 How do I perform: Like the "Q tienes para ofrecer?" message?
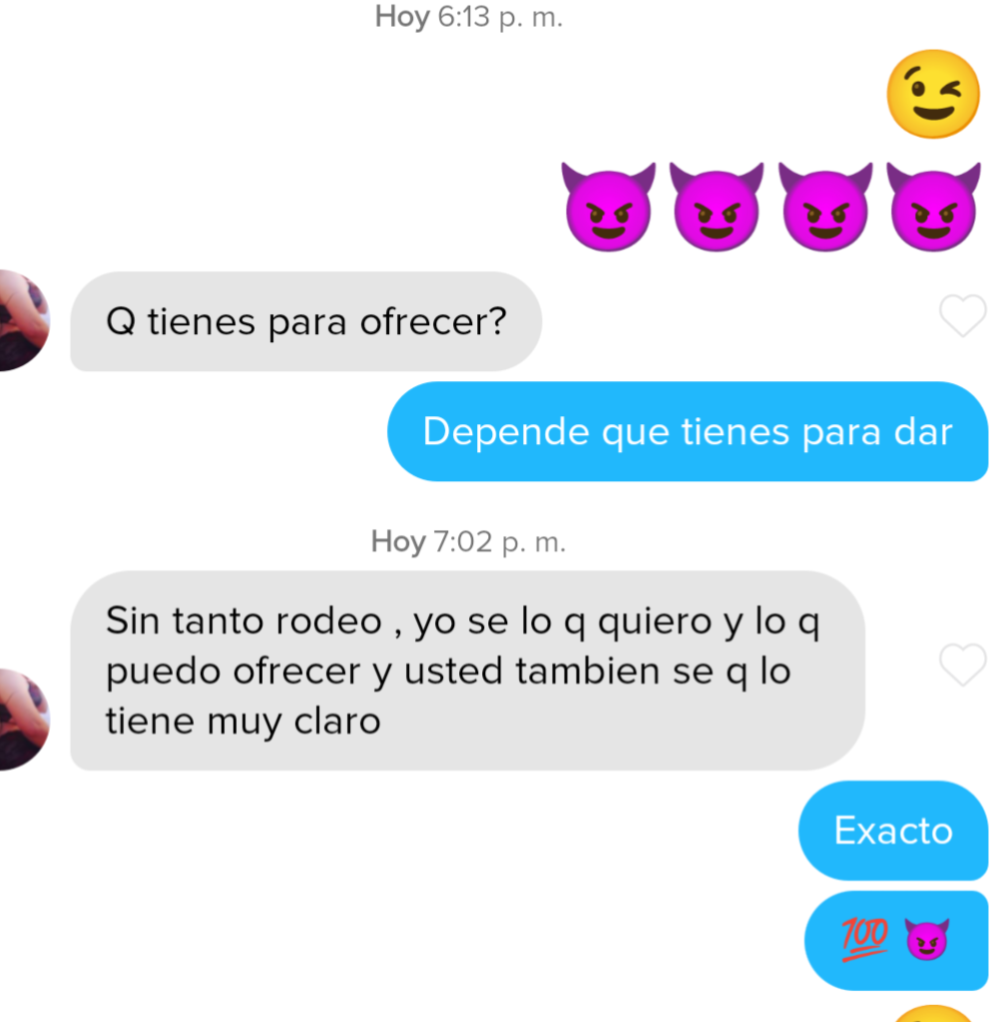click(963, 317)
